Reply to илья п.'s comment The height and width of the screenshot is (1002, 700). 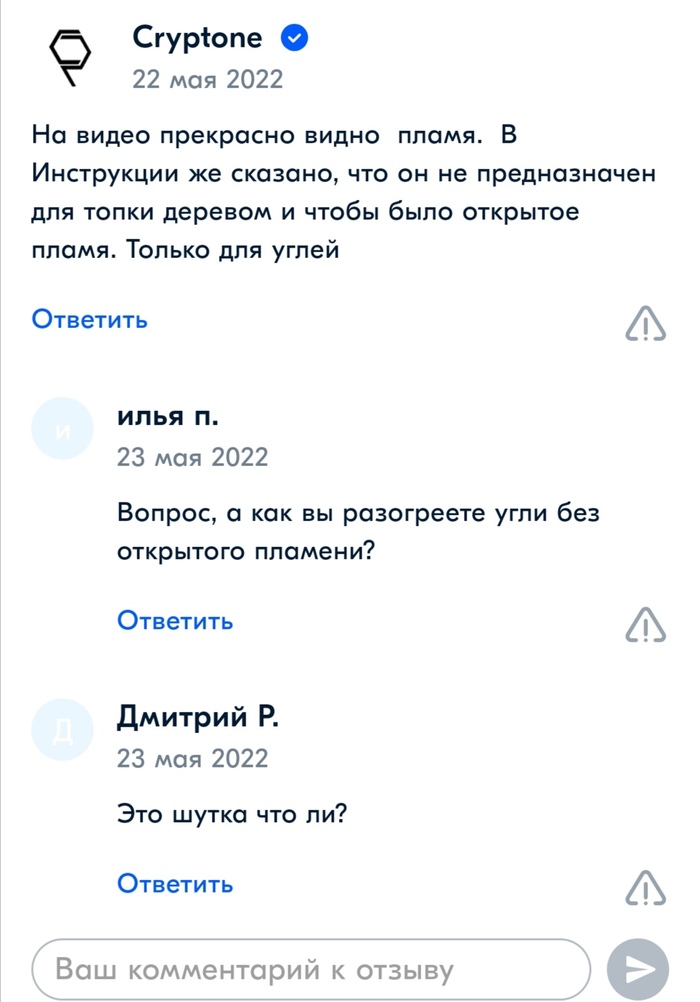[x=175, y=621]
